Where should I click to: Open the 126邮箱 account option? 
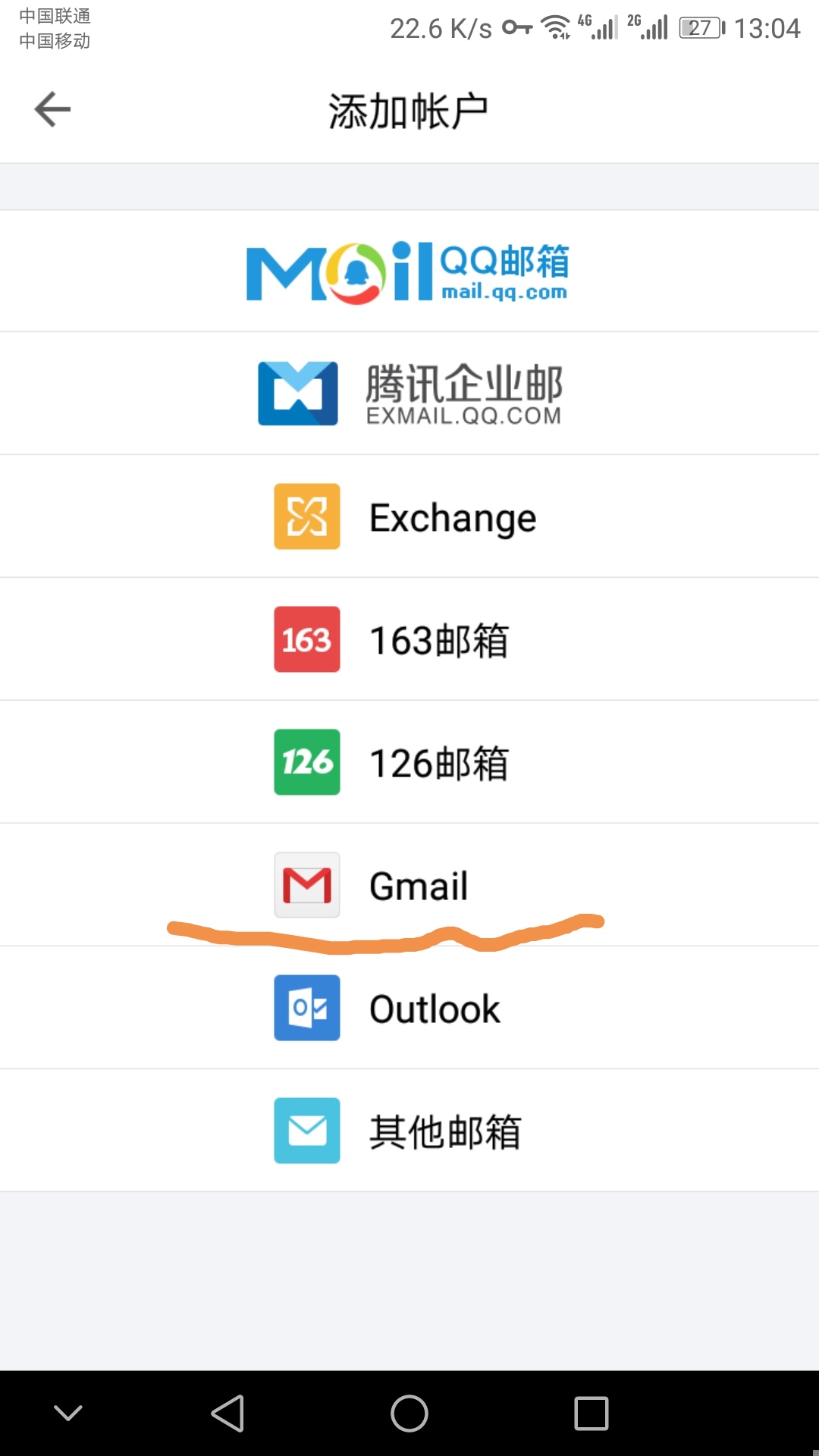409,762
